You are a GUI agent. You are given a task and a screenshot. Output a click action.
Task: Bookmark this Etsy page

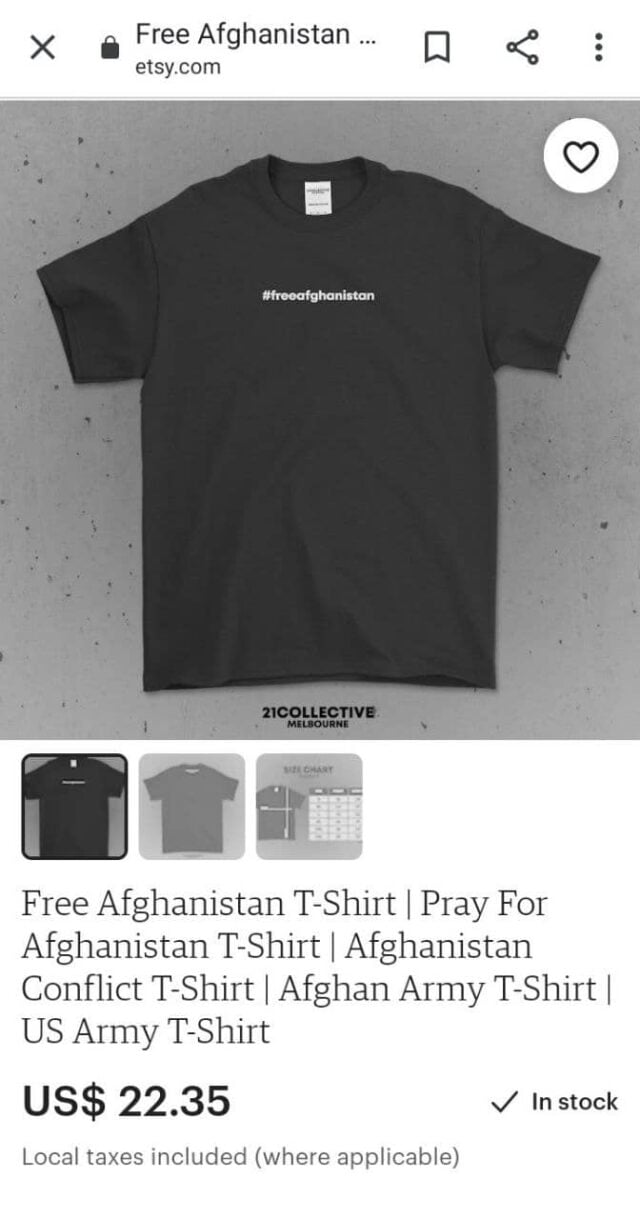tap(436, 48)
